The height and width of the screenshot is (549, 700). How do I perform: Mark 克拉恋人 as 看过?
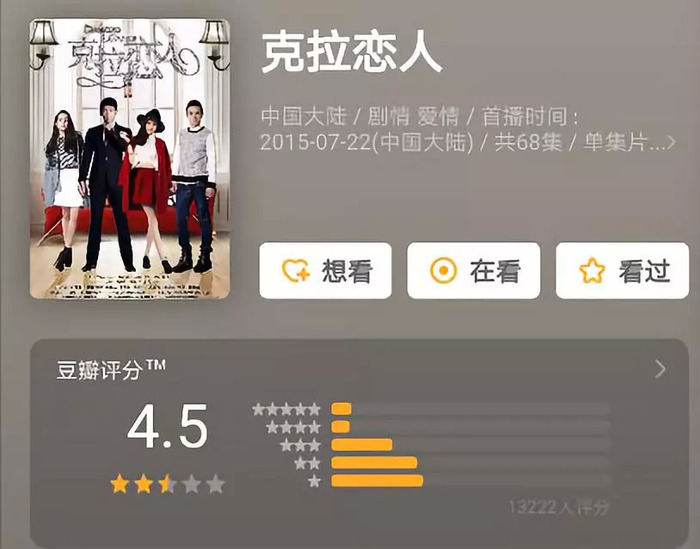[x=621, y=270]
